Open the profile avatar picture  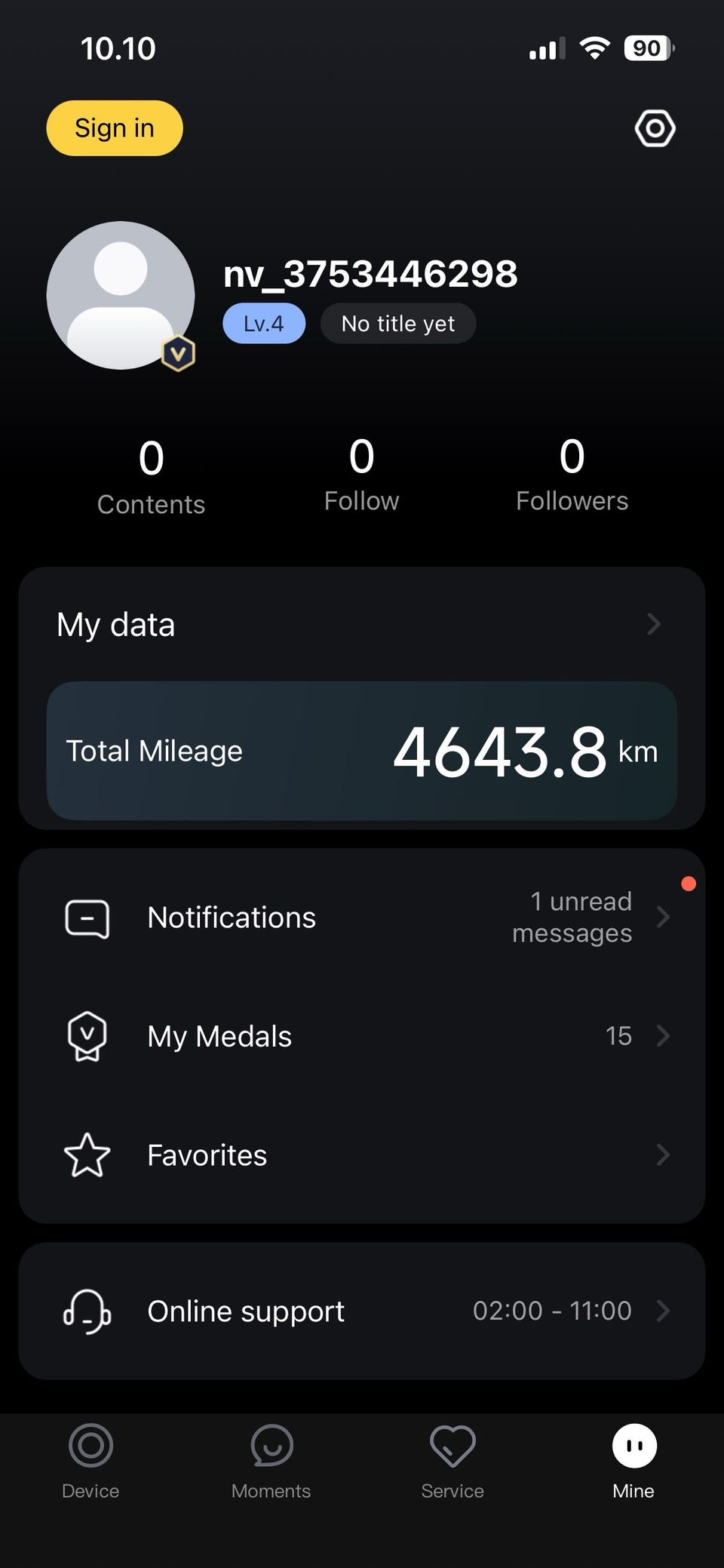coord(121,295)
